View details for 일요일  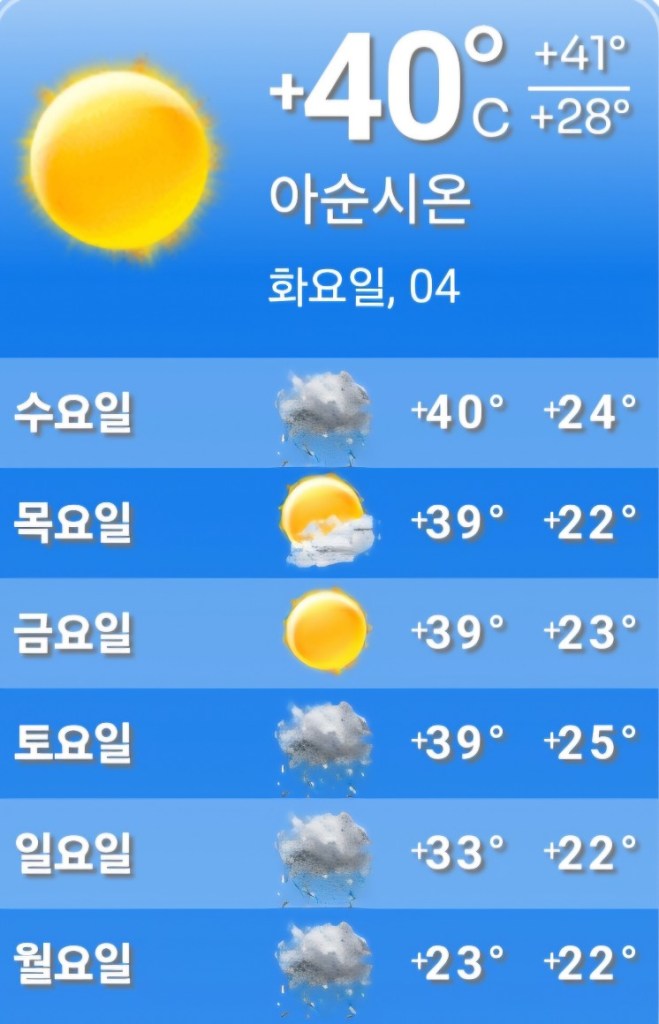[x=329, y=853]
